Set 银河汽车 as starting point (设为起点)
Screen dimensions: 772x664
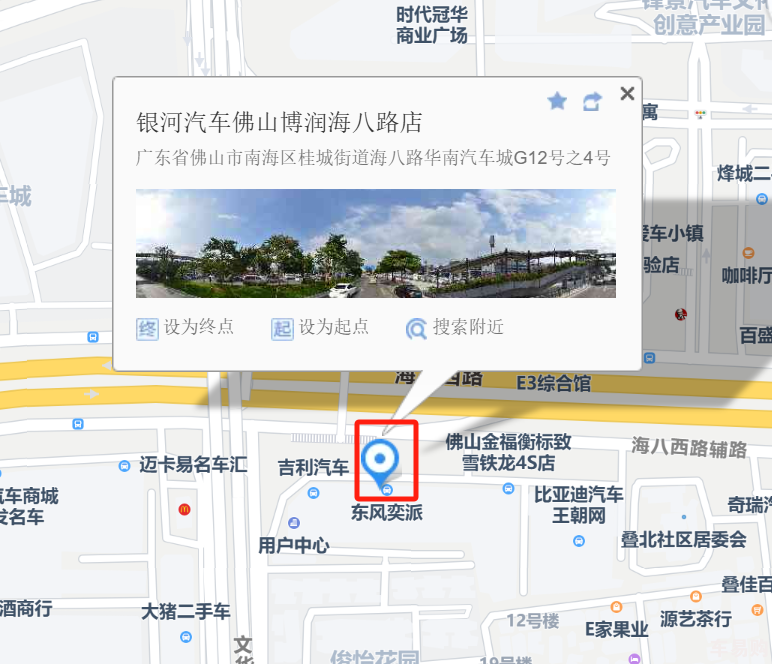(321, 328)
